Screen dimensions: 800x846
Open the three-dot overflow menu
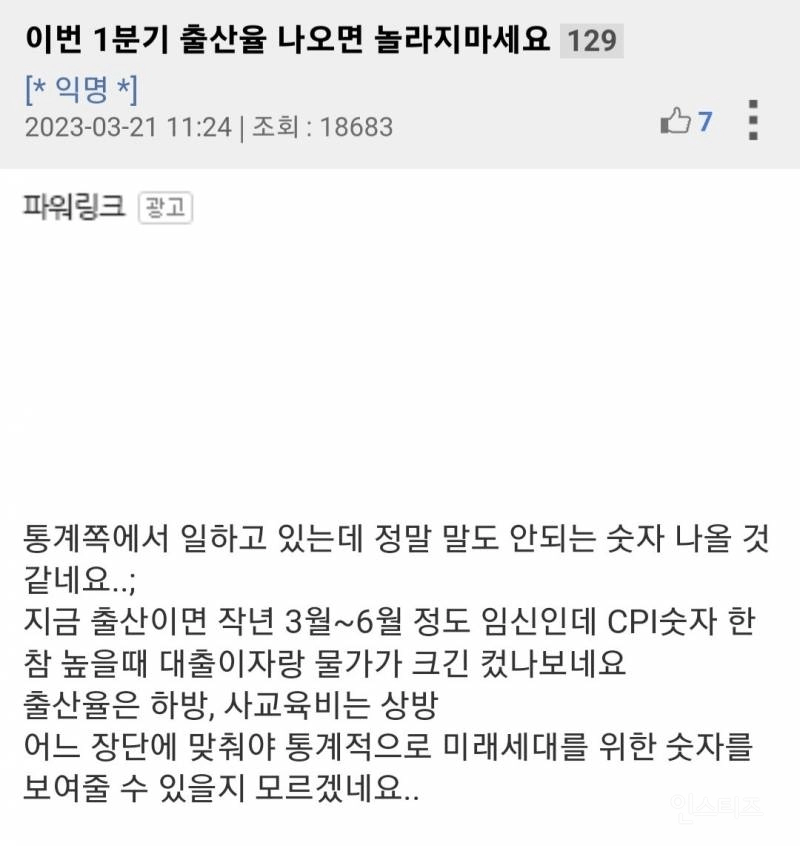click(x=754, y=120)
